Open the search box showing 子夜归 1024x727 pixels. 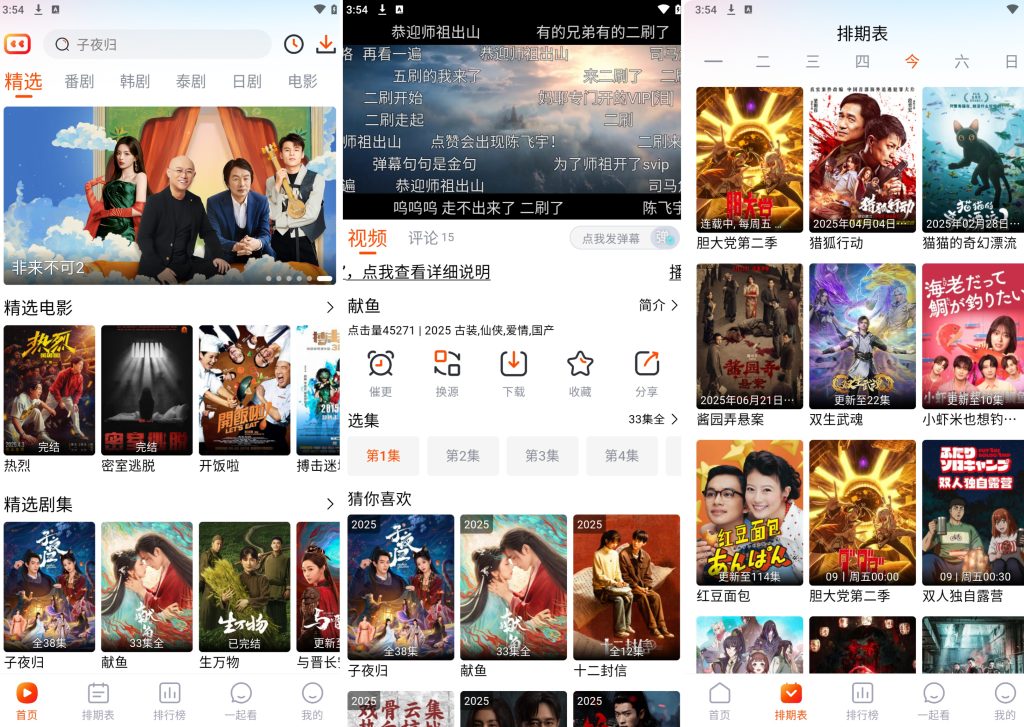(x=160, y=44)
